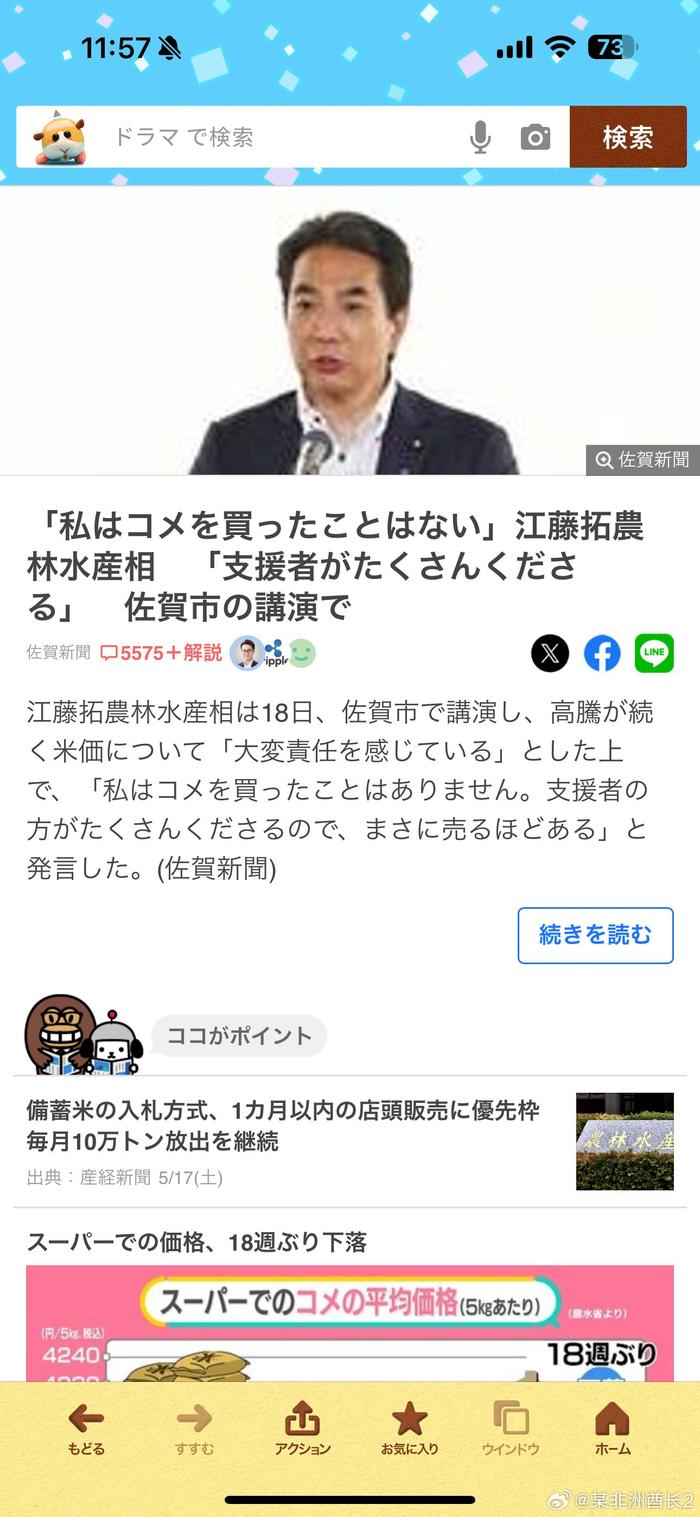The height and width of the screenshot is (1517, 700).
Task: Share the article via LINE
Action: (x=654, y=653)
